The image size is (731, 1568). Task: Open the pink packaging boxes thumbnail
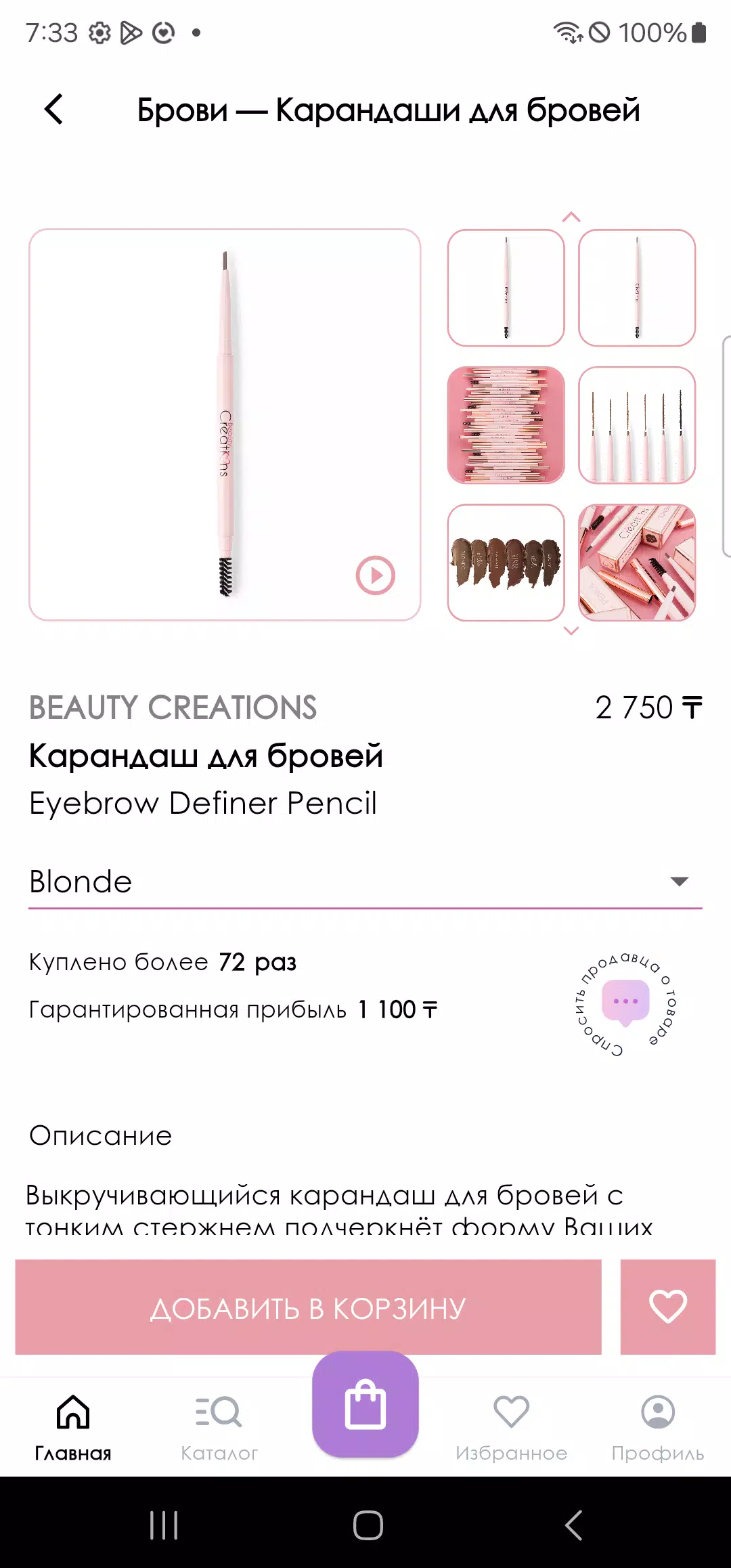click(637, 563)
